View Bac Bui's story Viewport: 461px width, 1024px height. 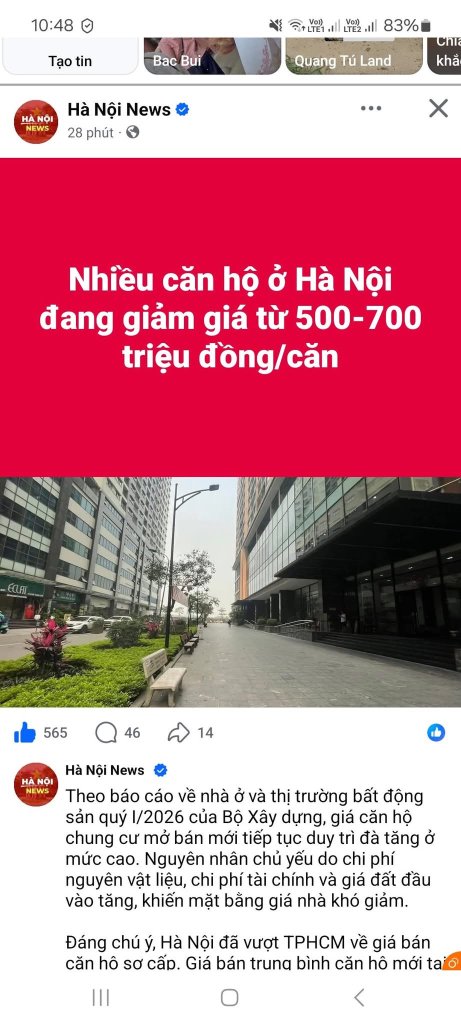click(212, 56)
